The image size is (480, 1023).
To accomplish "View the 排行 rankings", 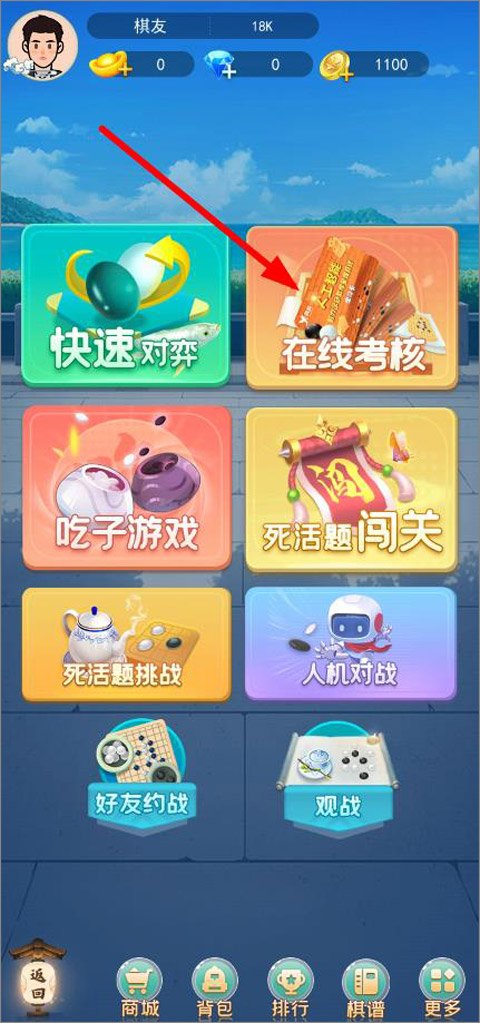I will [291, 988].
